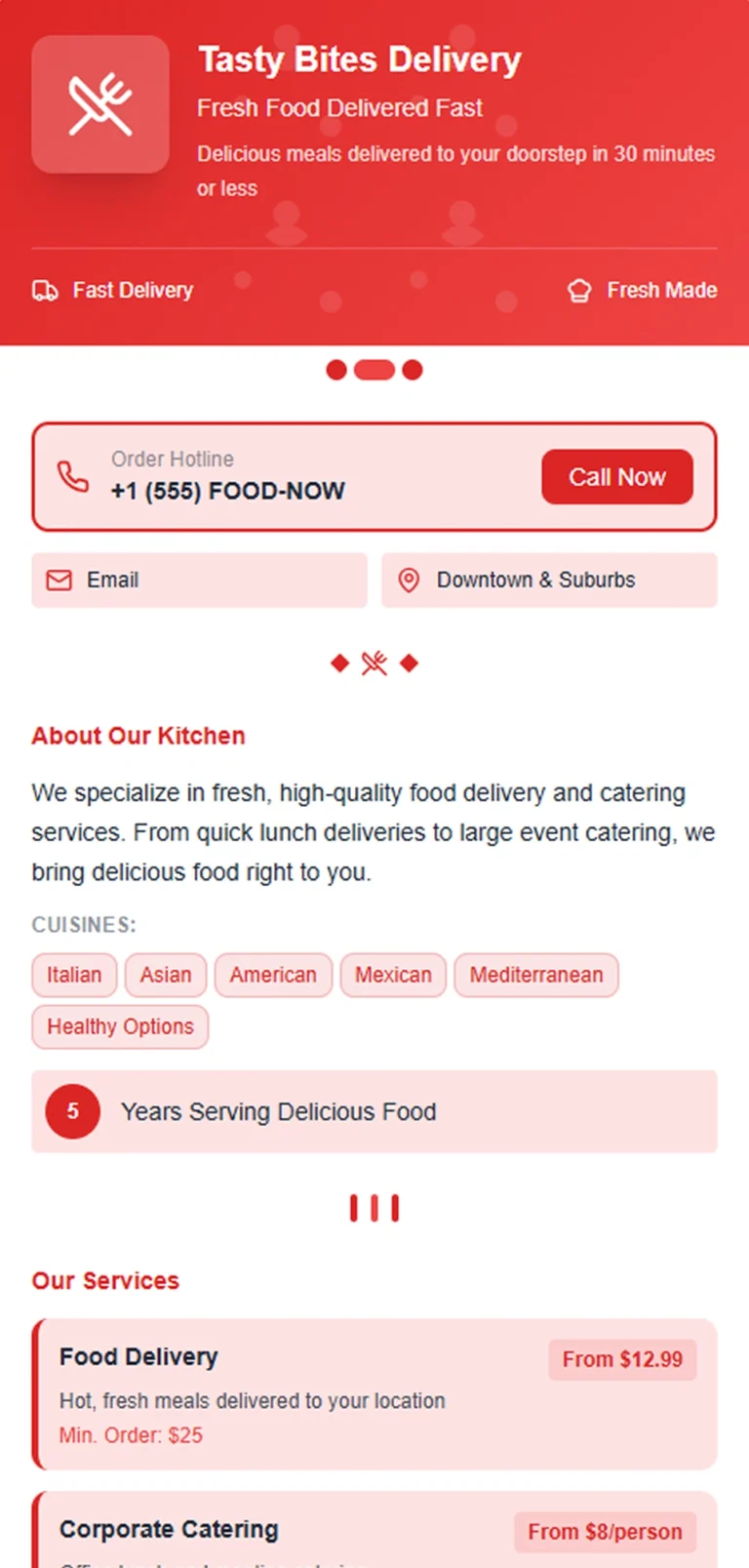Call the Order Hotline number
The image size is (749, 1568).
point(227,491)
